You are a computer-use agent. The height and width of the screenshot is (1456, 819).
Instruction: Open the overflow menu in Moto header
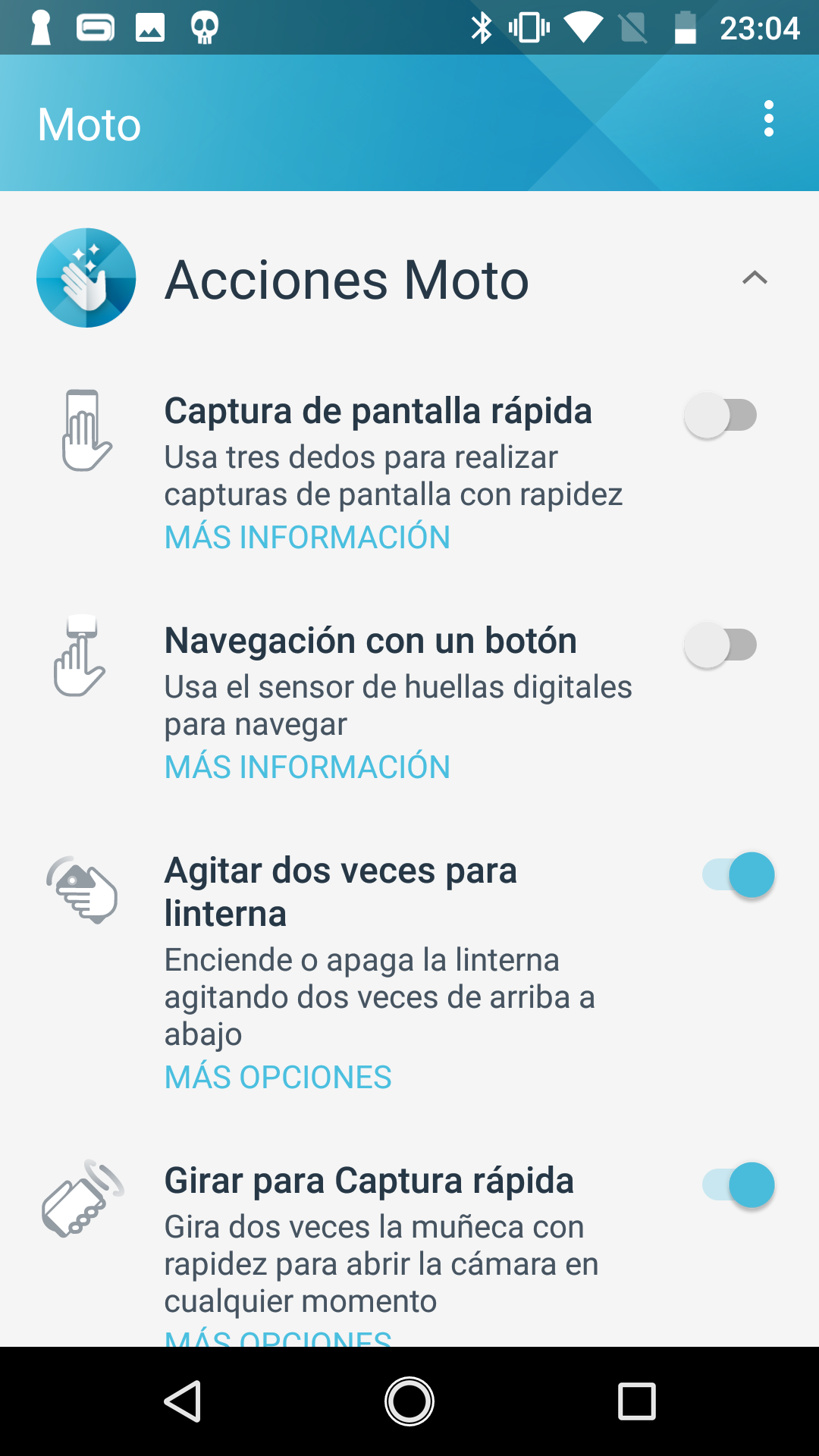tap(769, 119)
